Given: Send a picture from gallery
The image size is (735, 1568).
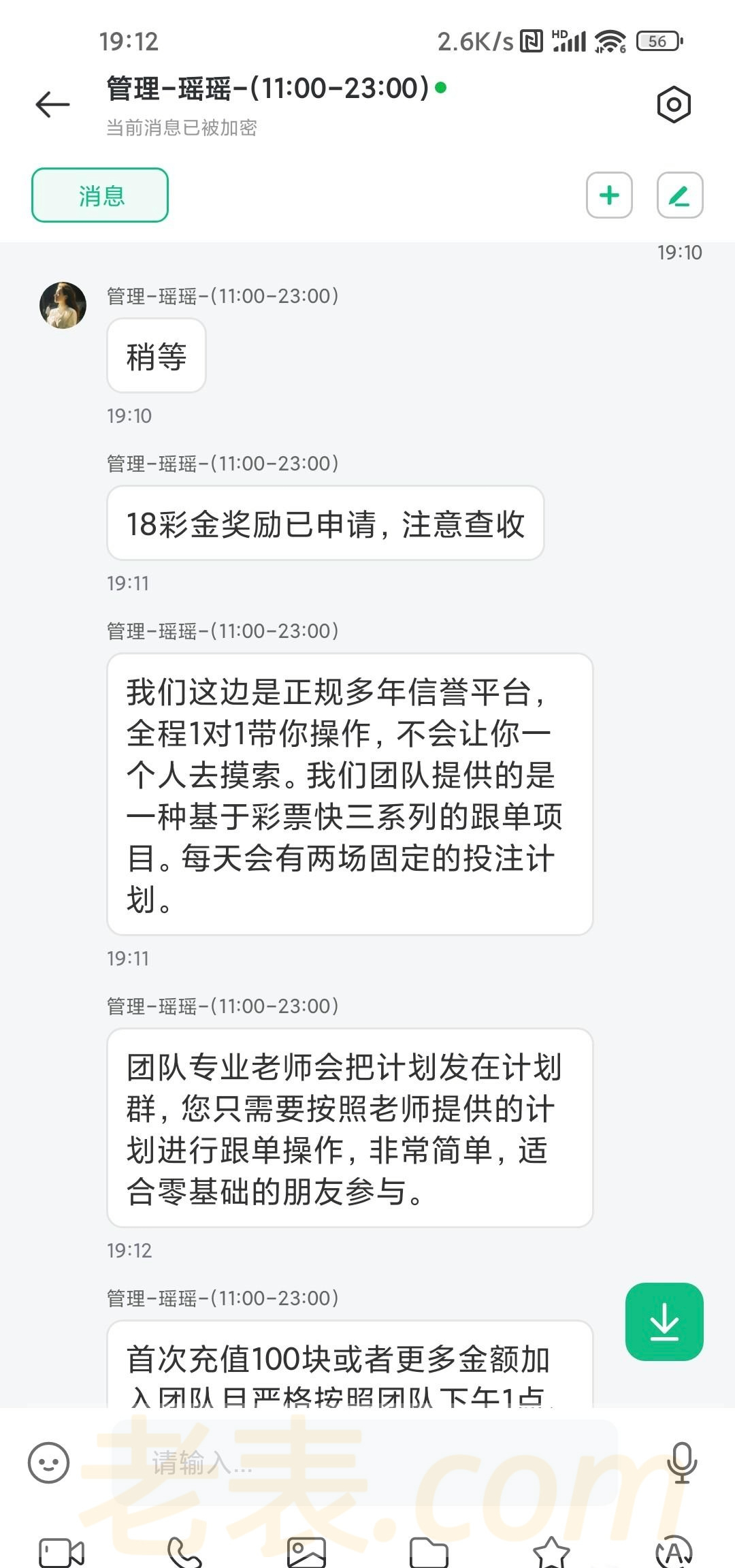Looking at the screenshot, I should point(306,1553).
